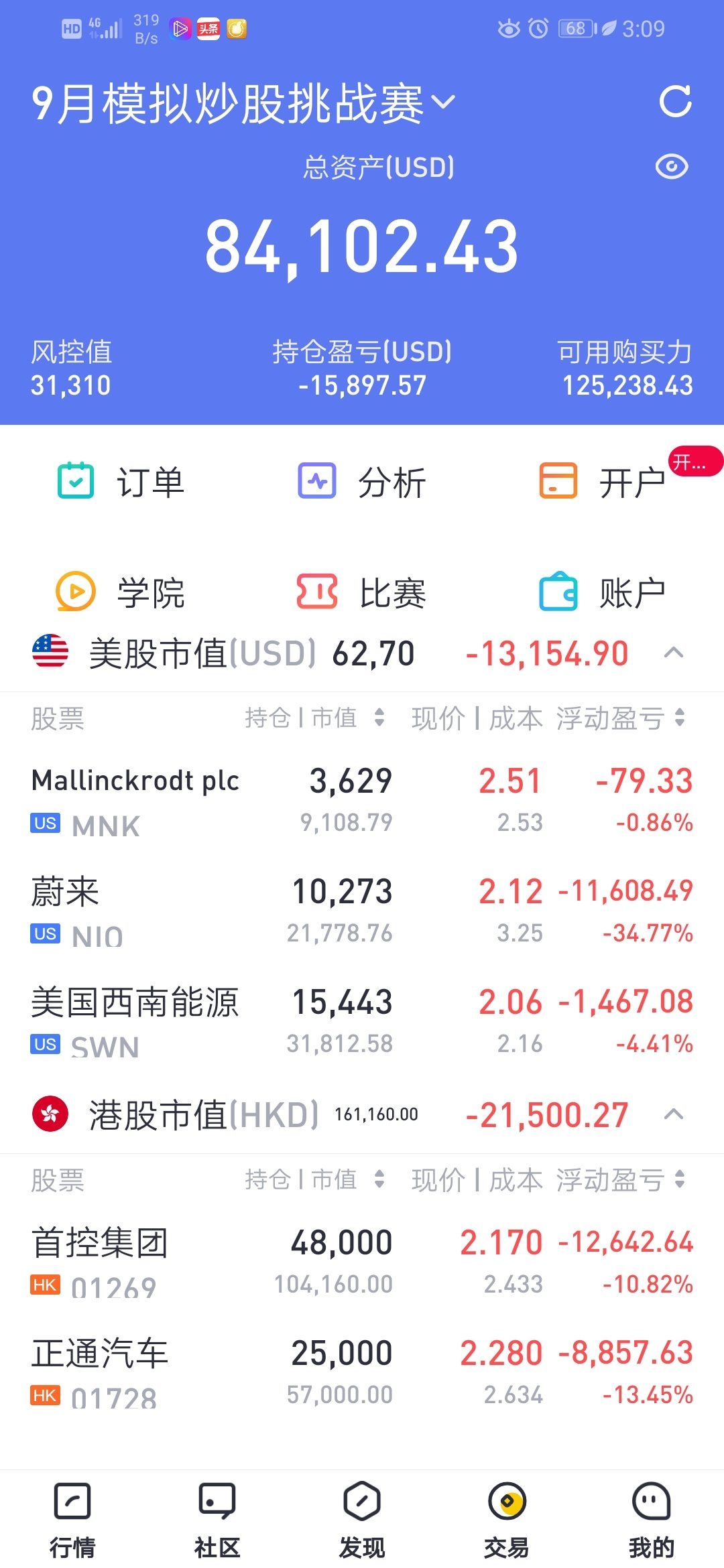This screenshot has width=724, height=1568.
Task: Tap 开户 to open an account
Action: pos(603,481)
